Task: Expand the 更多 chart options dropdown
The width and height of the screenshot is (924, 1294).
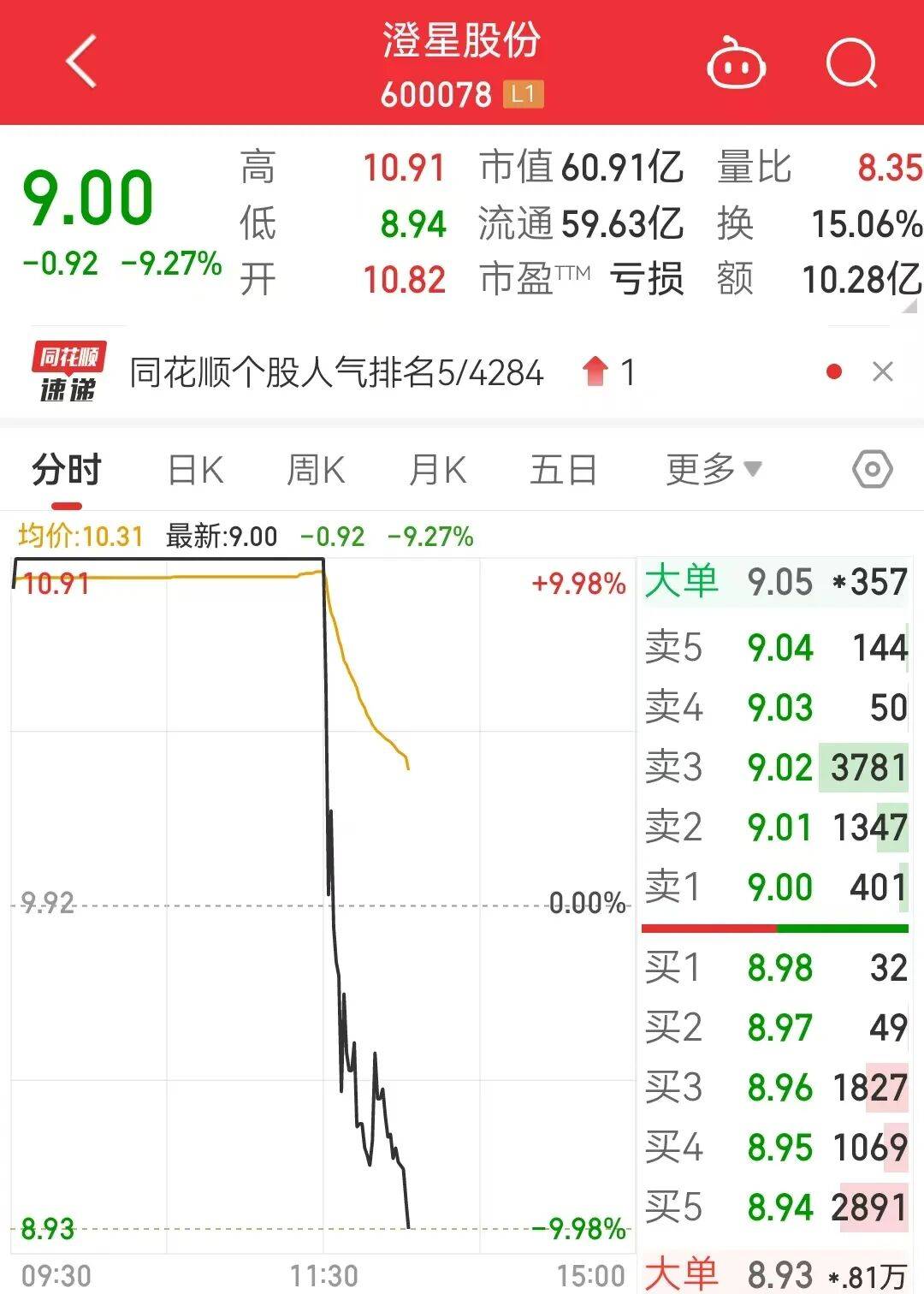Action: pyautogui.click(x=712, y=469)
